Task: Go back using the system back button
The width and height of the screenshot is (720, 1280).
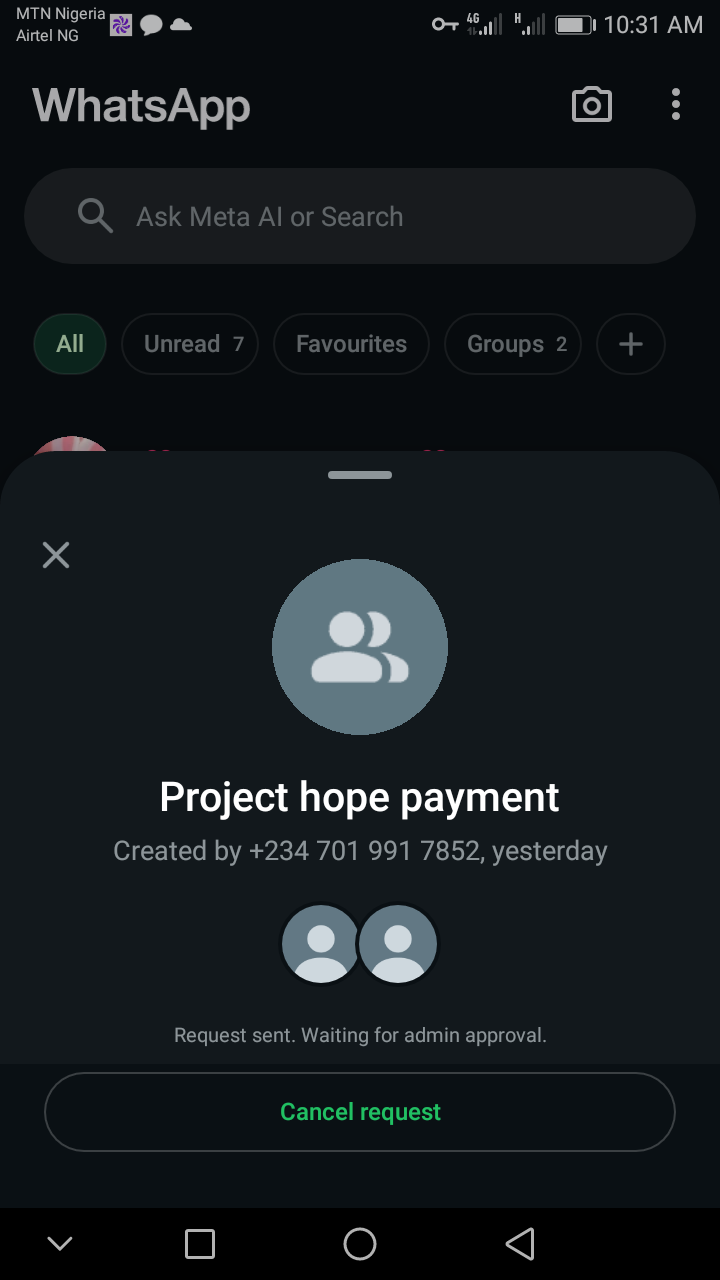Action: (x=520, y=1244)
